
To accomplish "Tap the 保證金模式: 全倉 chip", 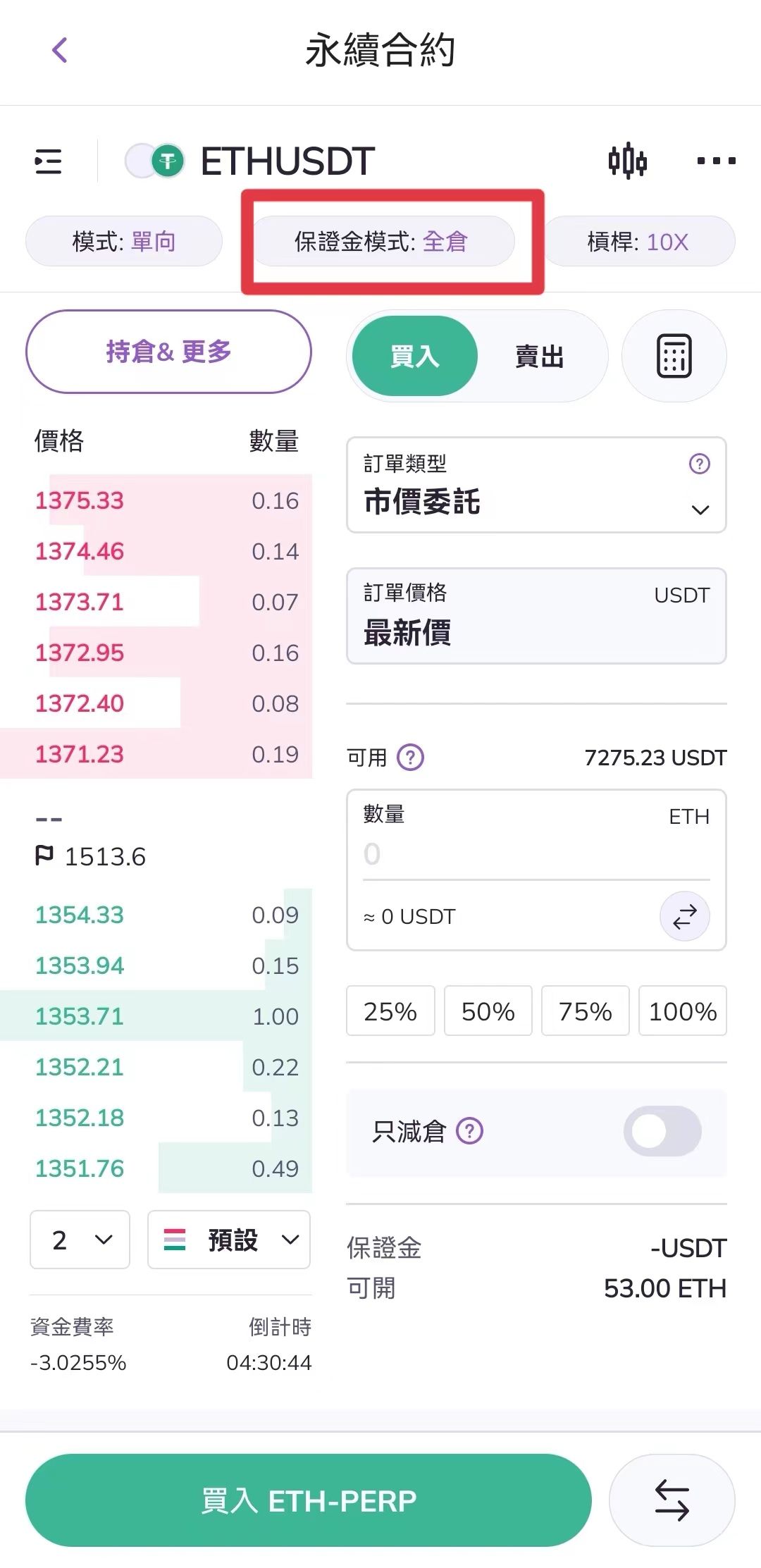I will coord(381,242).
